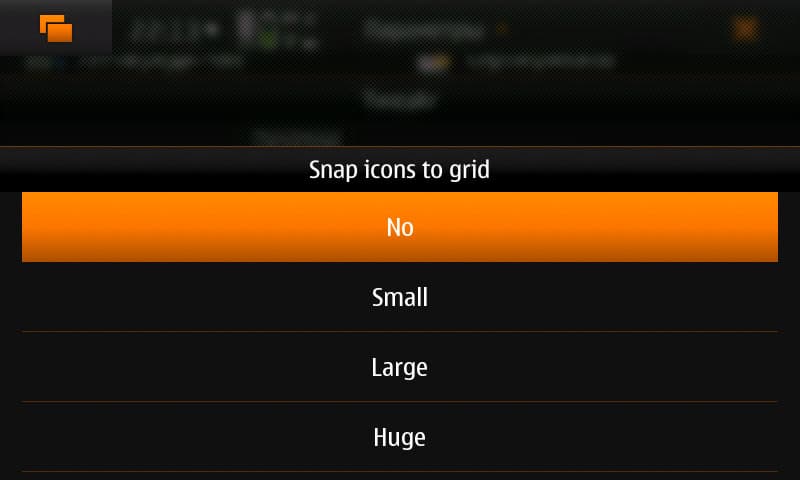
Task: Select Large grid snapping
Action: pos(400,367)
